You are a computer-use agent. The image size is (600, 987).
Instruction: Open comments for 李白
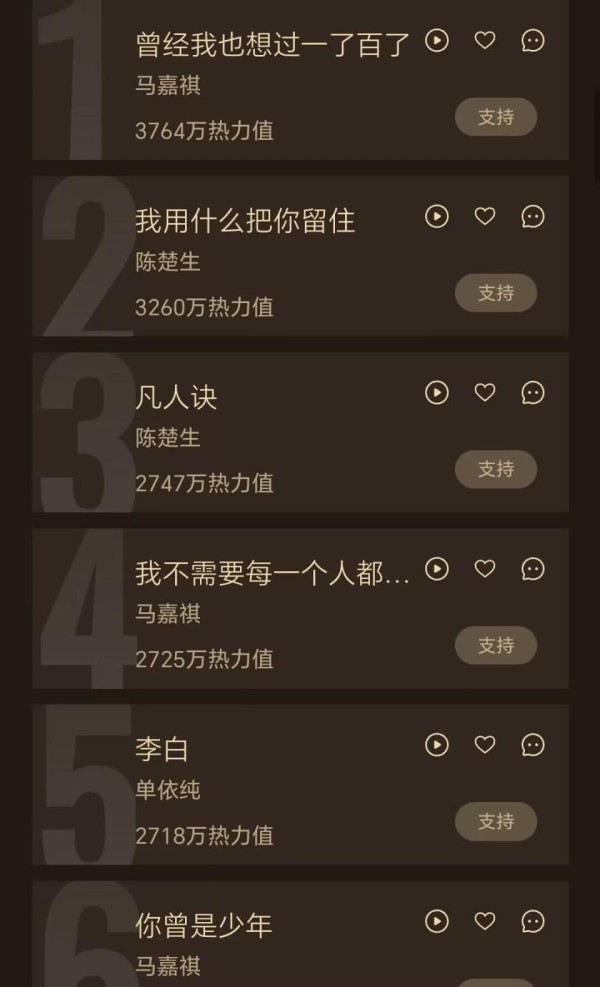(533, 745)
